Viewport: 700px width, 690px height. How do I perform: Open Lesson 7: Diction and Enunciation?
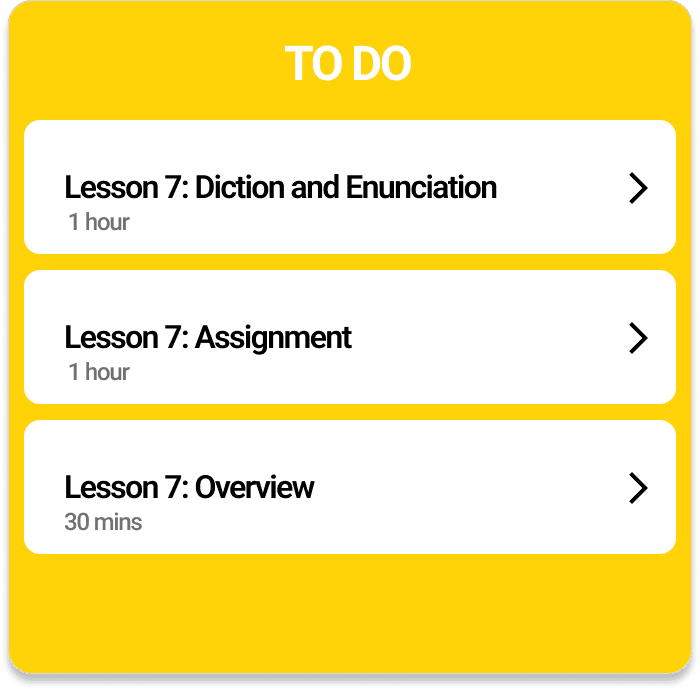(350, 187)
